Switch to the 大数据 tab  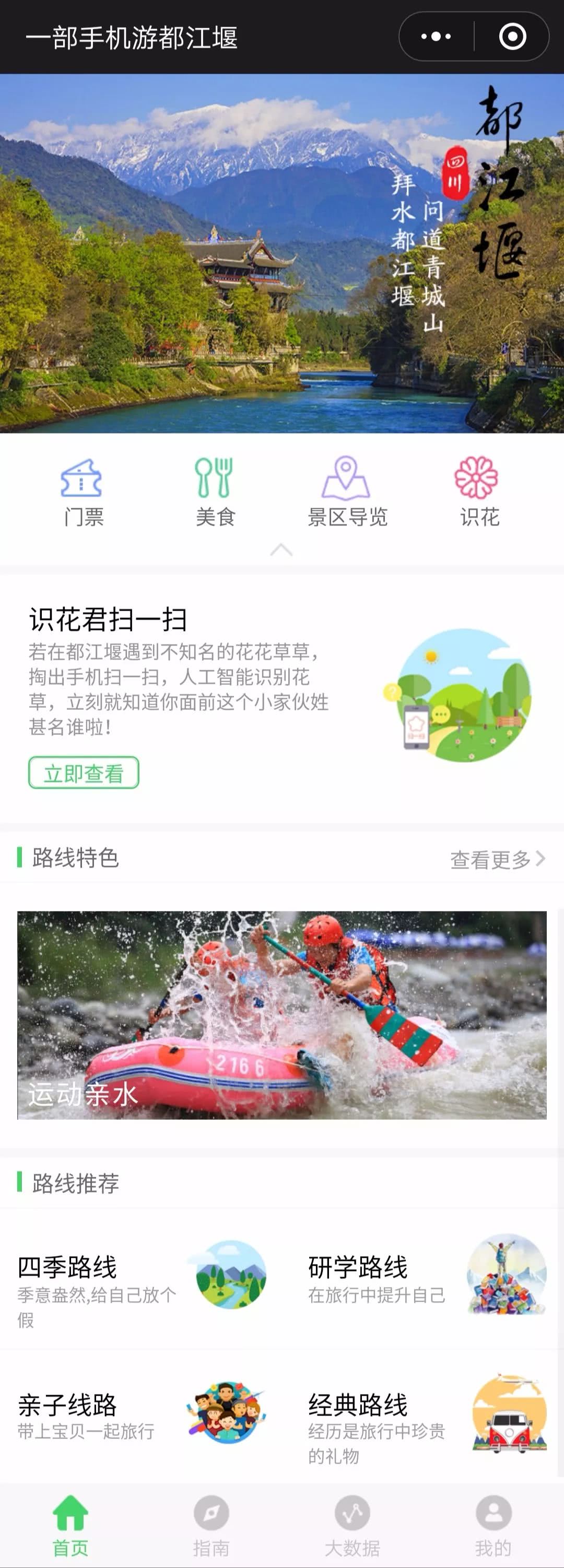pos(352,1525)
